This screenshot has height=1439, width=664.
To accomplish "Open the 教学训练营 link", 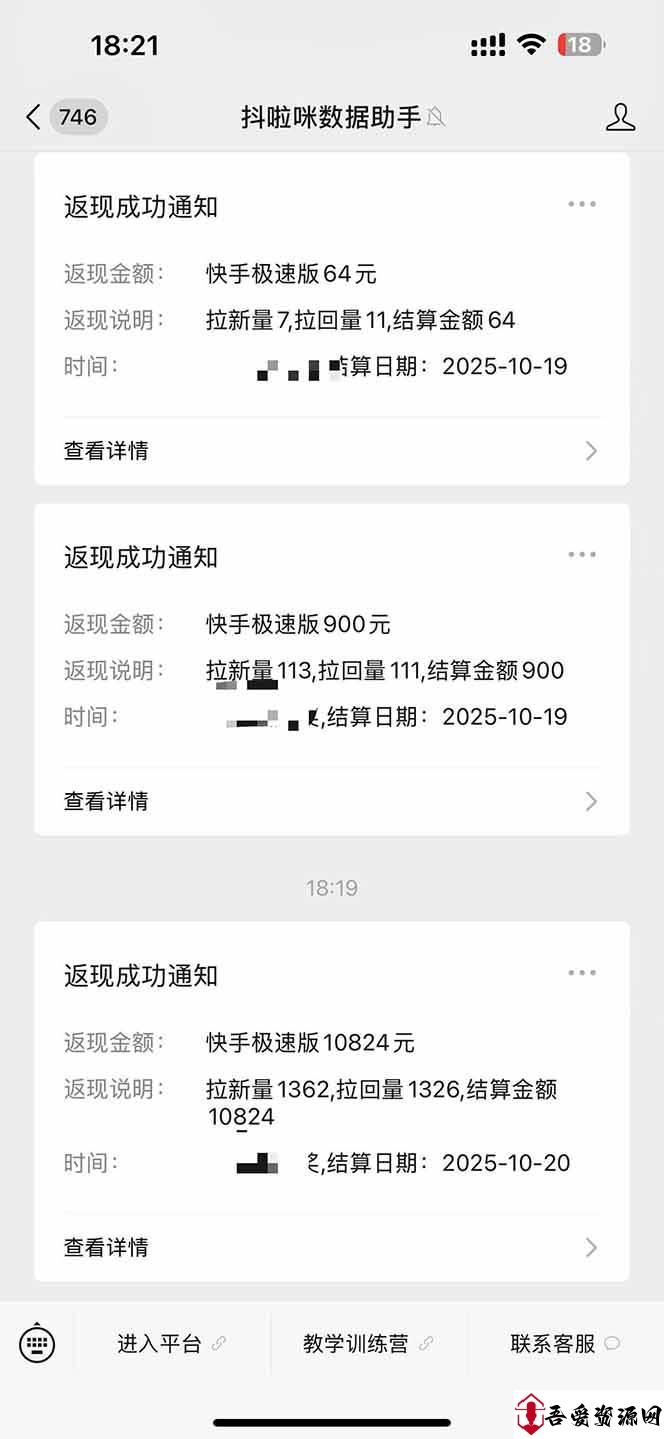I will 367,1343.
